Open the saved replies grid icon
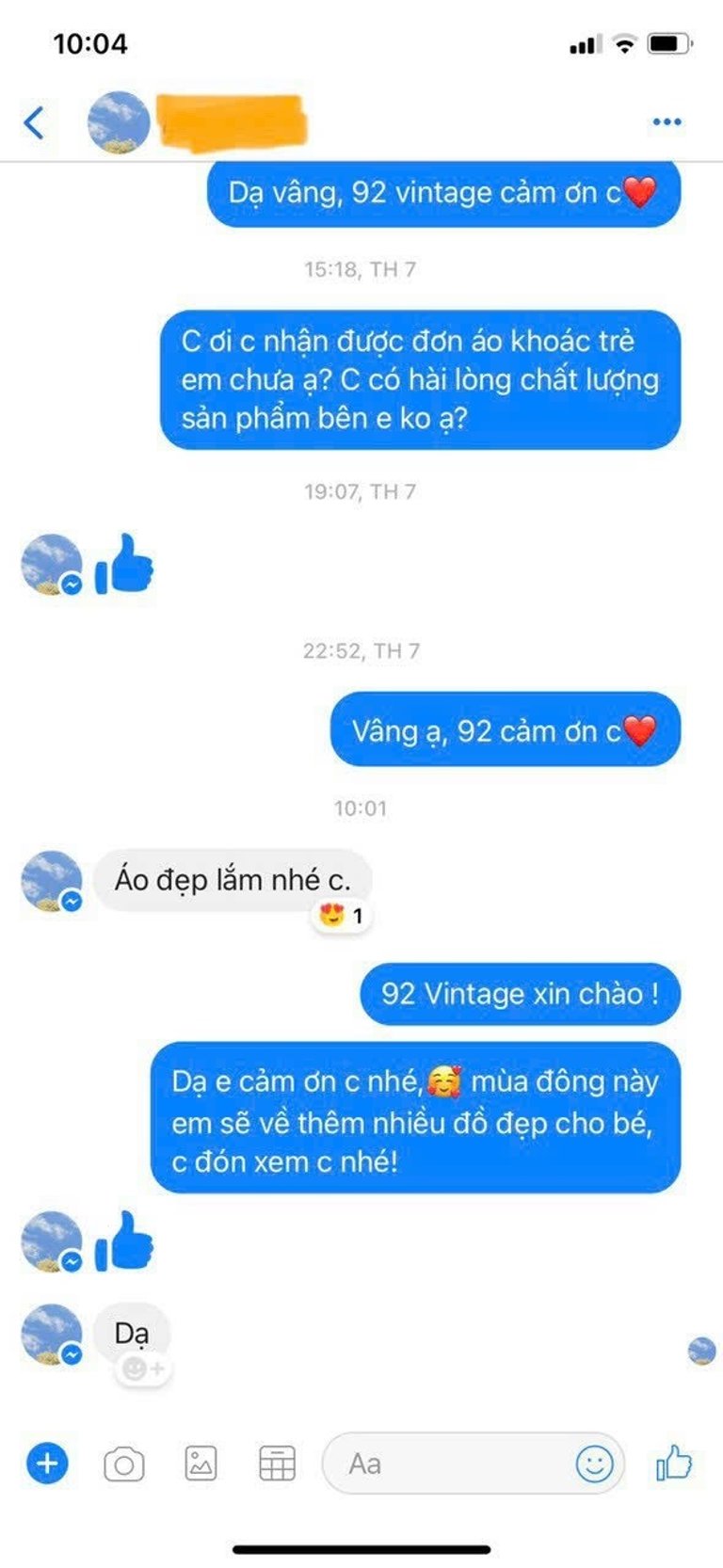 (277, 1464)
